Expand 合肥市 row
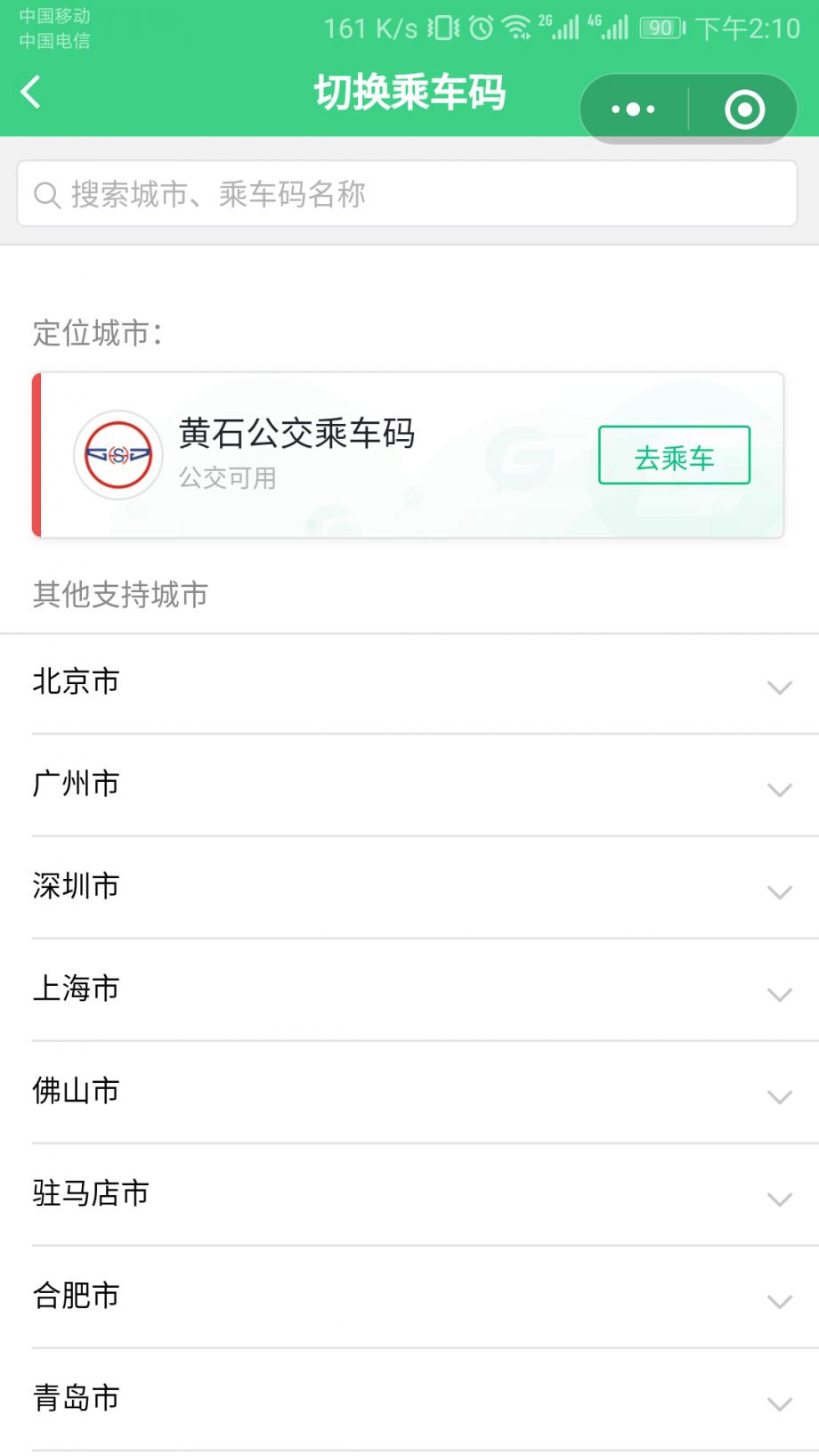This screenshot has width=819, height=1456. pos(409,1297)
